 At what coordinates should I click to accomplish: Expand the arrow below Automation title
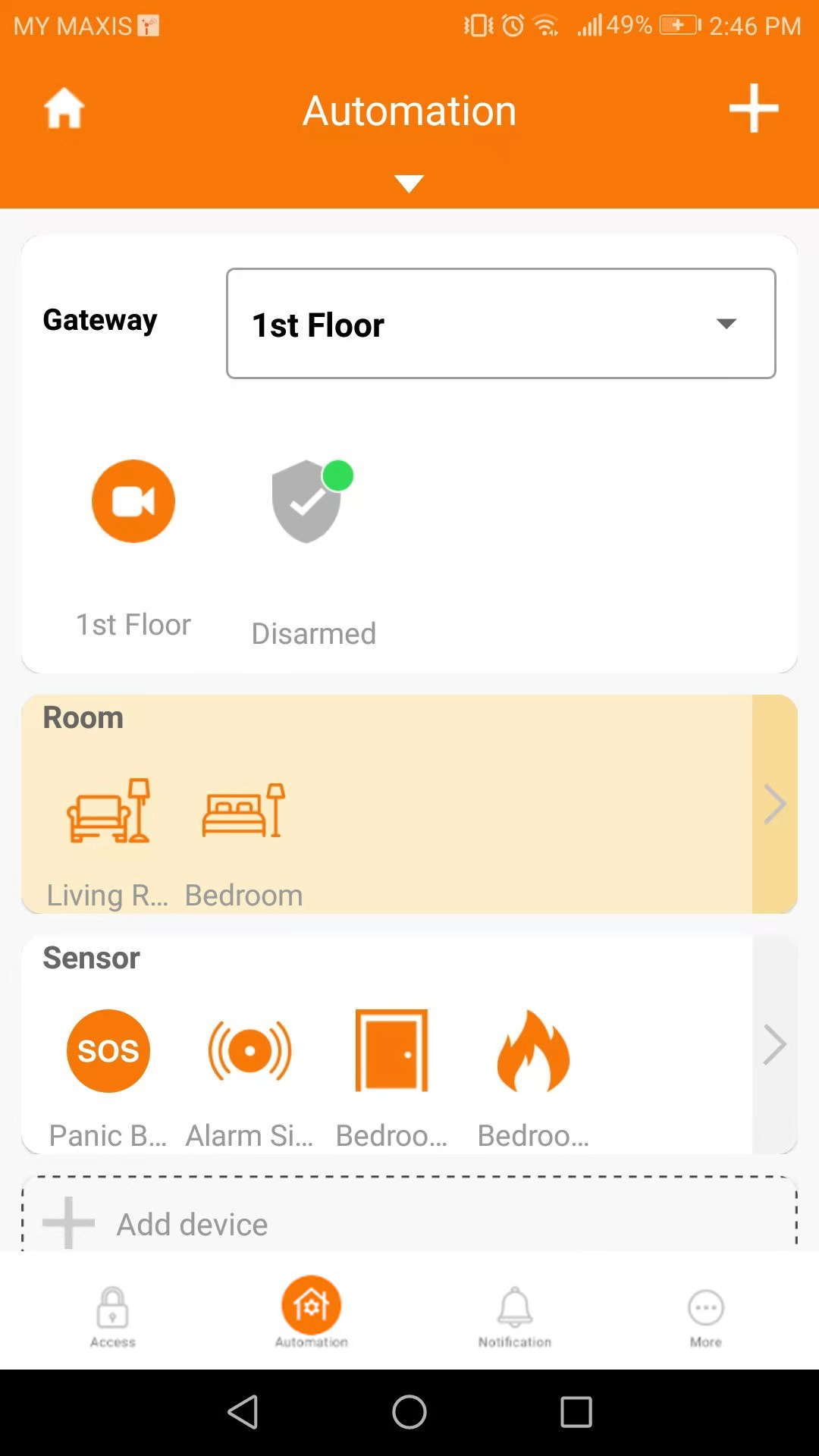(x=409, y=184)
